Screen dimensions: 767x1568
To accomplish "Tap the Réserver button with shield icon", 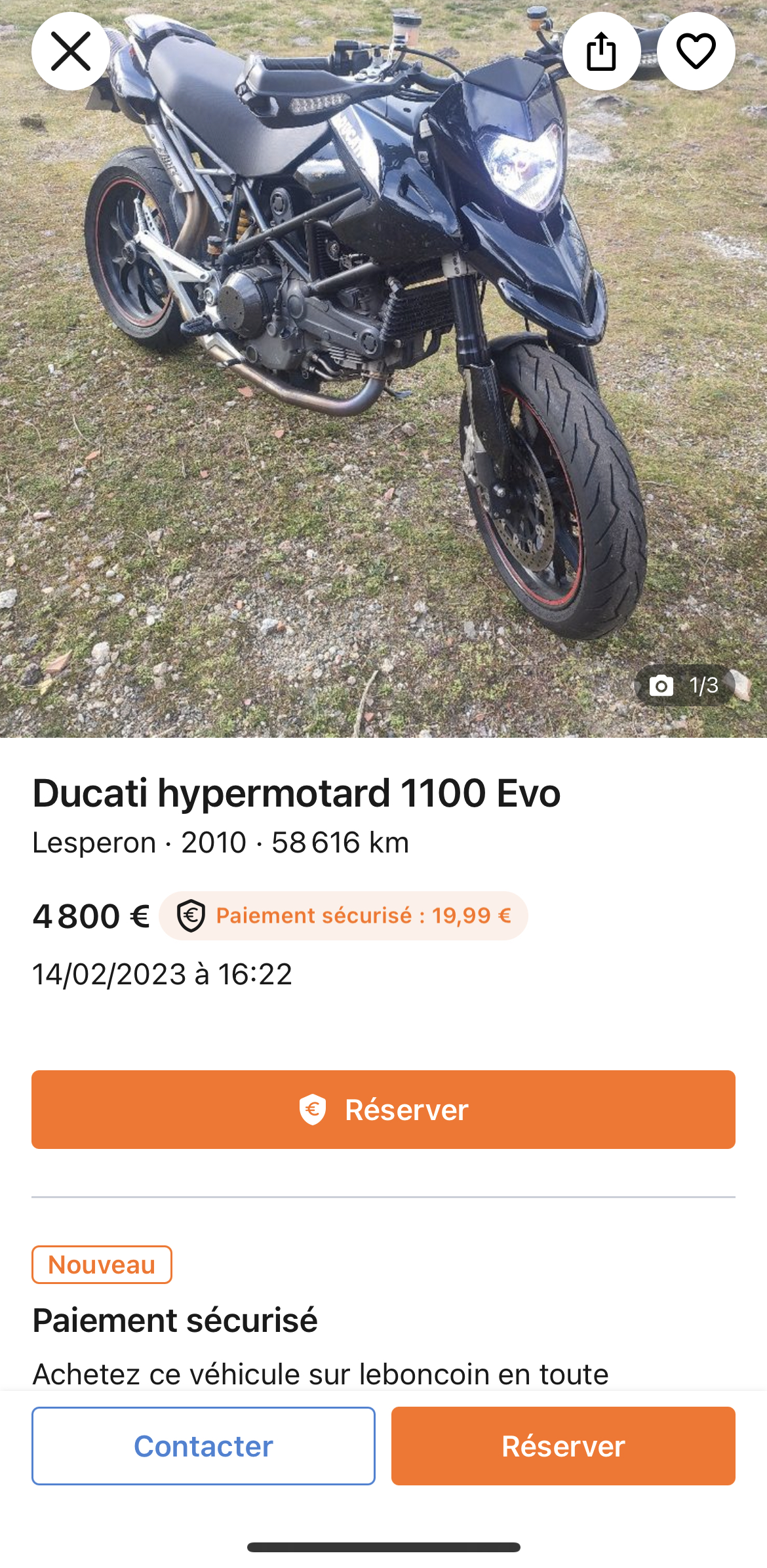I will coord(383,1110).
